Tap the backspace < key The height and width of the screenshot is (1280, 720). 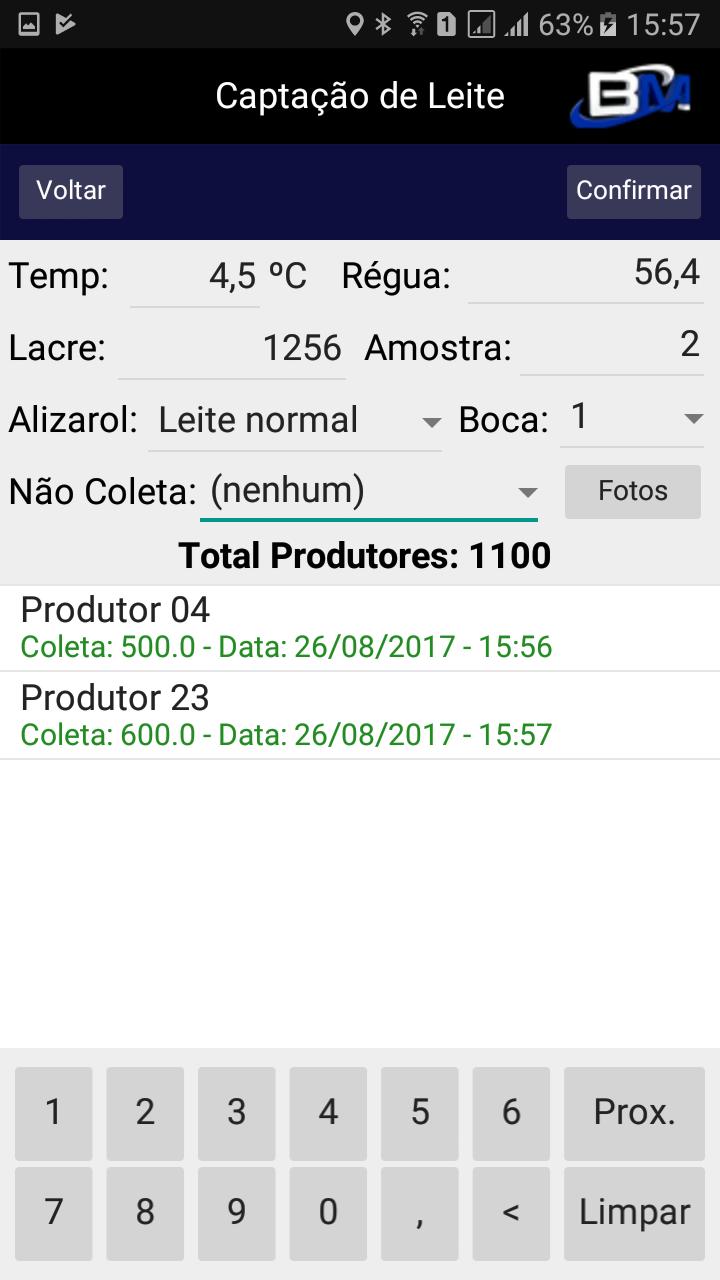[x=511, y=1213]
